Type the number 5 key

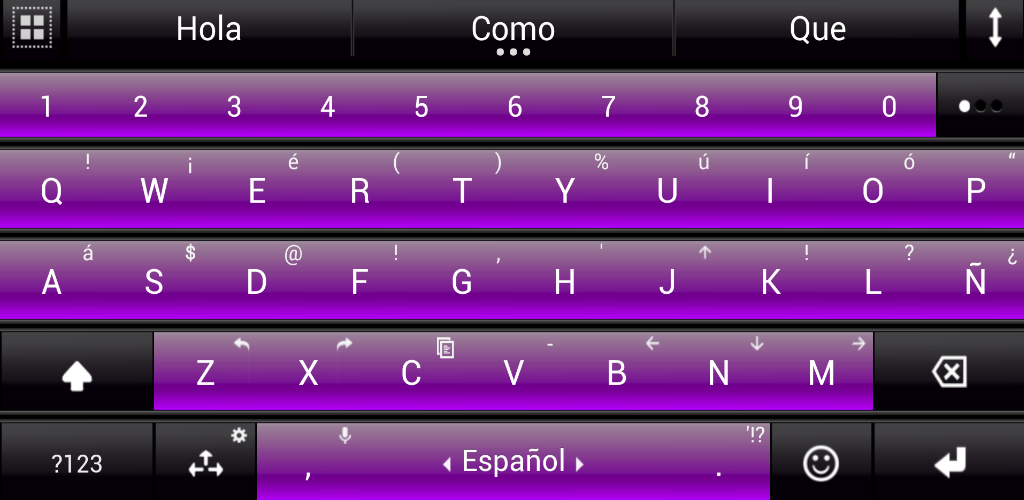pos(421,107)
